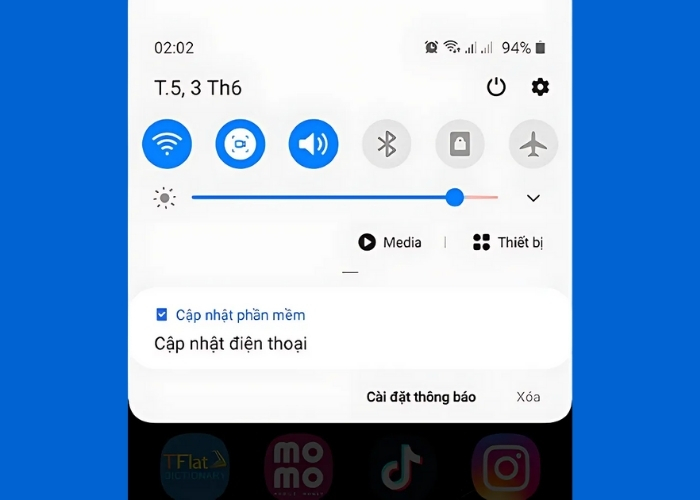Clear notifications with Xóa
The height and width of the screenshot is (500, 700).
point(528,397)
